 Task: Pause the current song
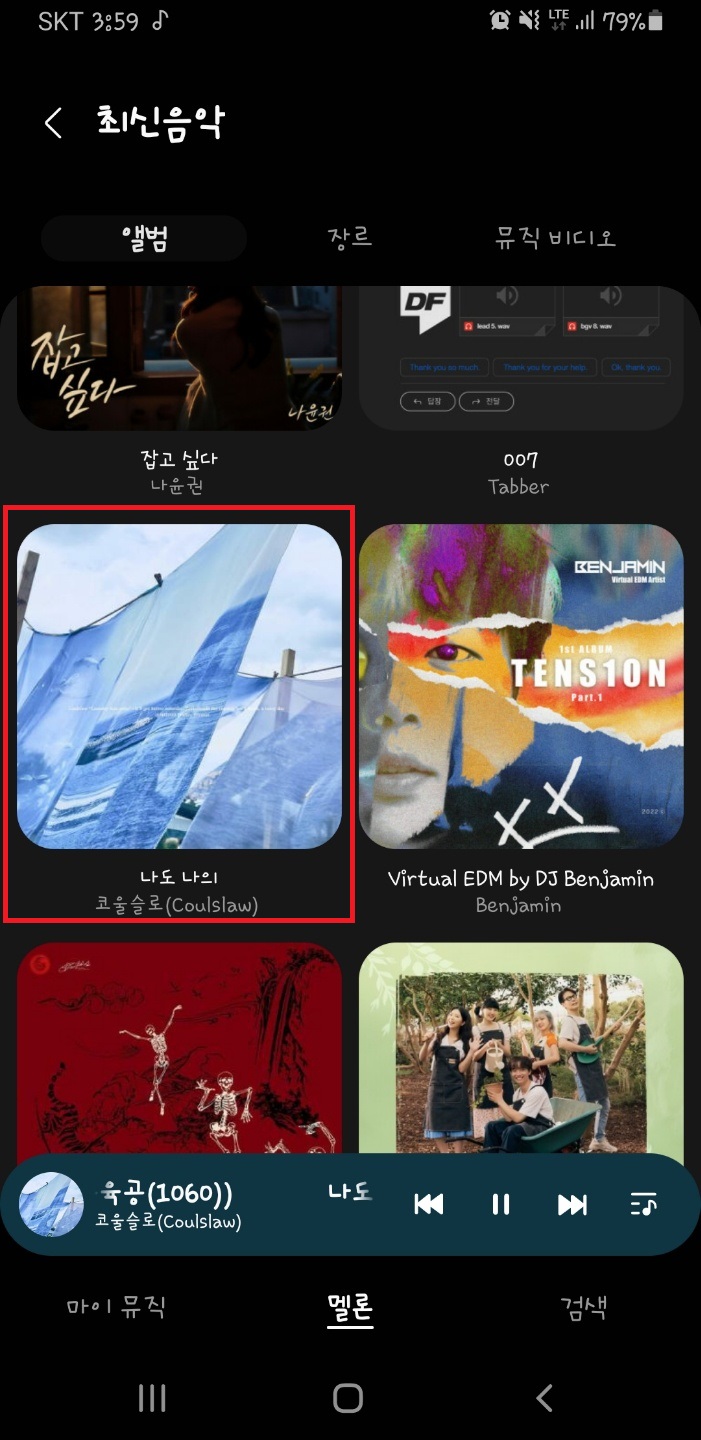(x=501, y=1205)
